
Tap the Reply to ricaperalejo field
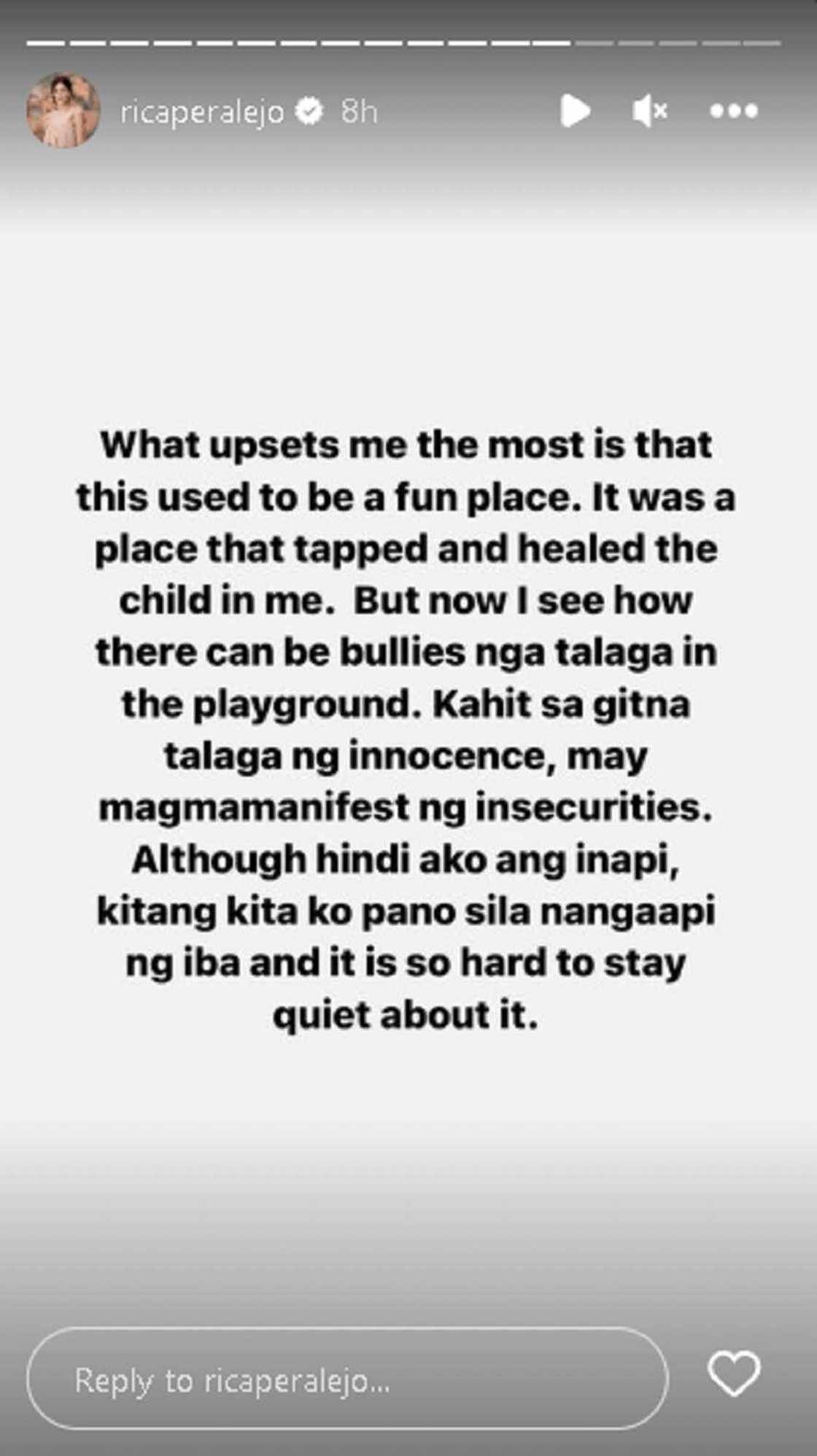pyautogui.click(x=347, y=1380)
